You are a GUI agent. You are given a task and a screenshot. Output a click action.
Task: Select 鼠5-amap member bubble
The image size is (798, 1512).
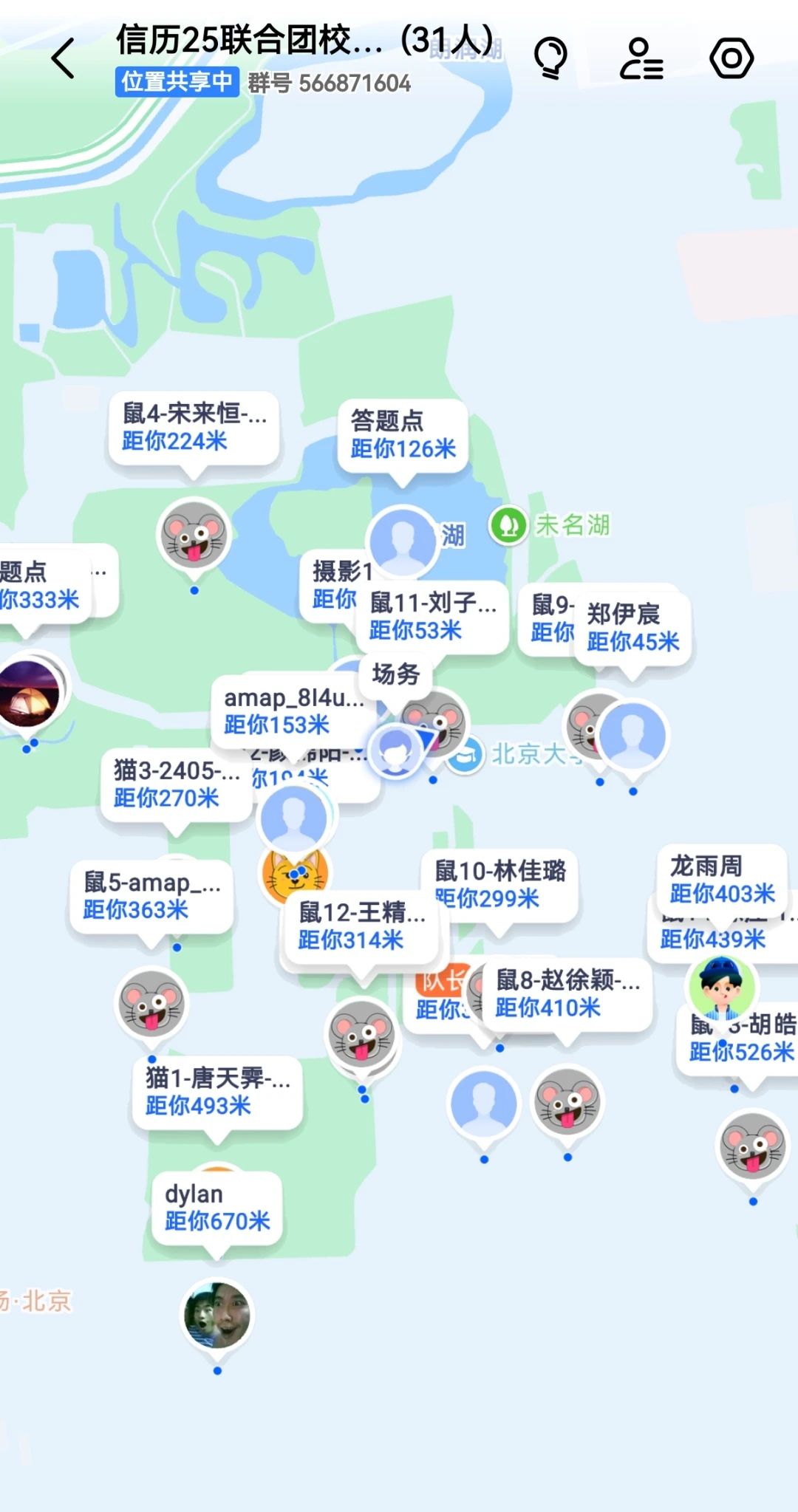pyautogui.click(x=152, y=896)
